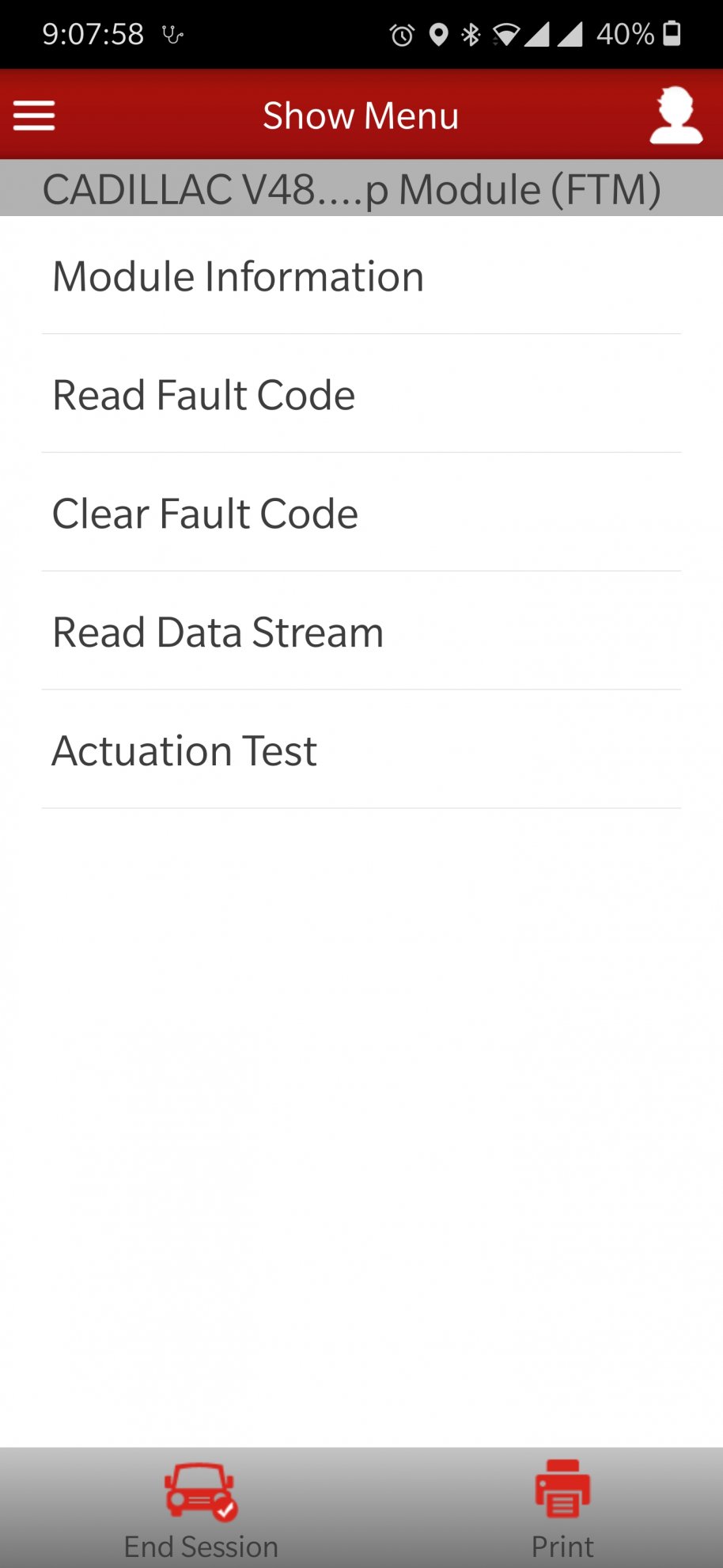Open Read Data Stream
The width and height of the screenshot is (723, 1568).
point(218,632)
